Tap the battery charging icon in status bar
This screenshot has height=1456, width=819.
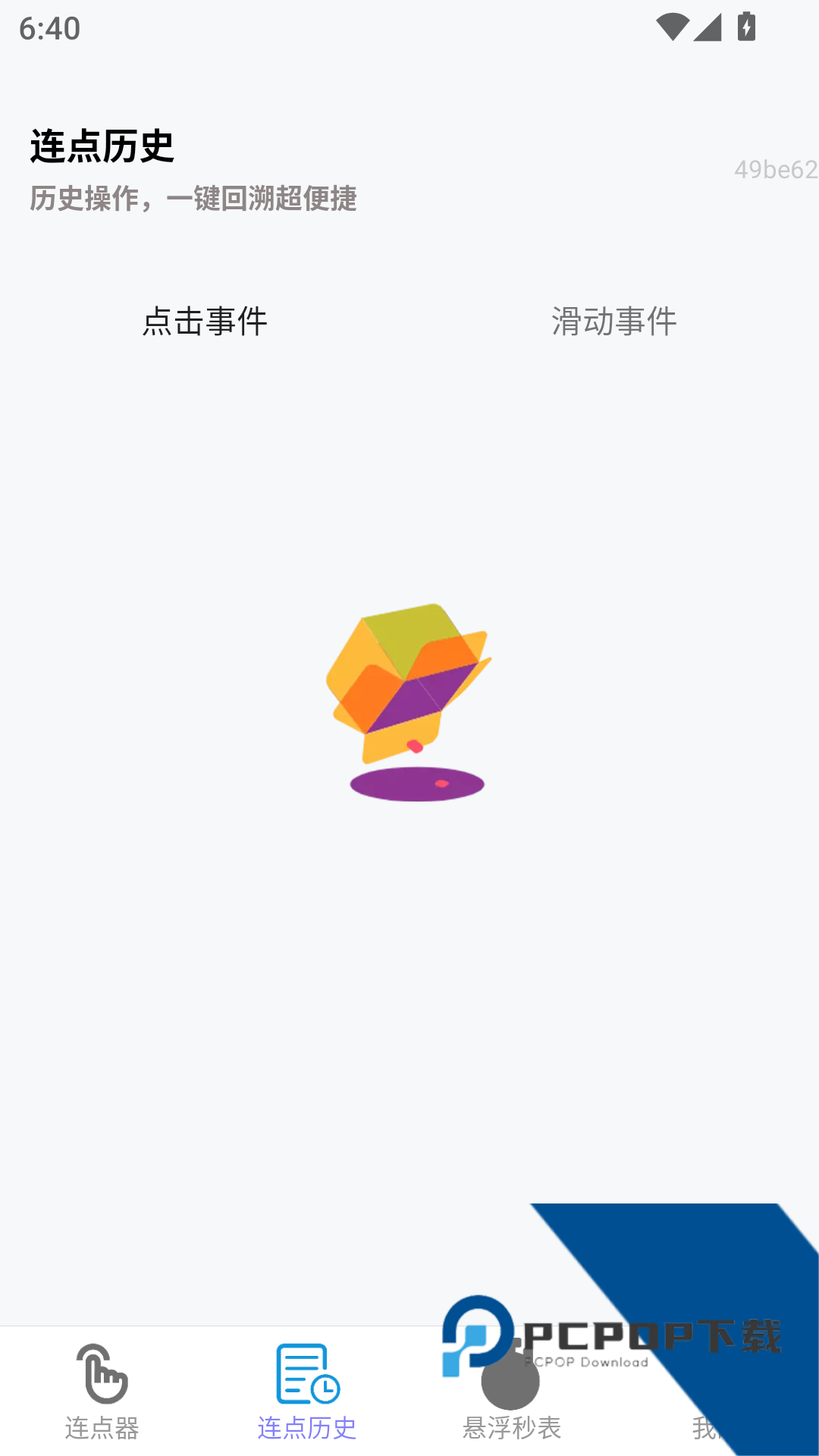[x=745, y=27]
